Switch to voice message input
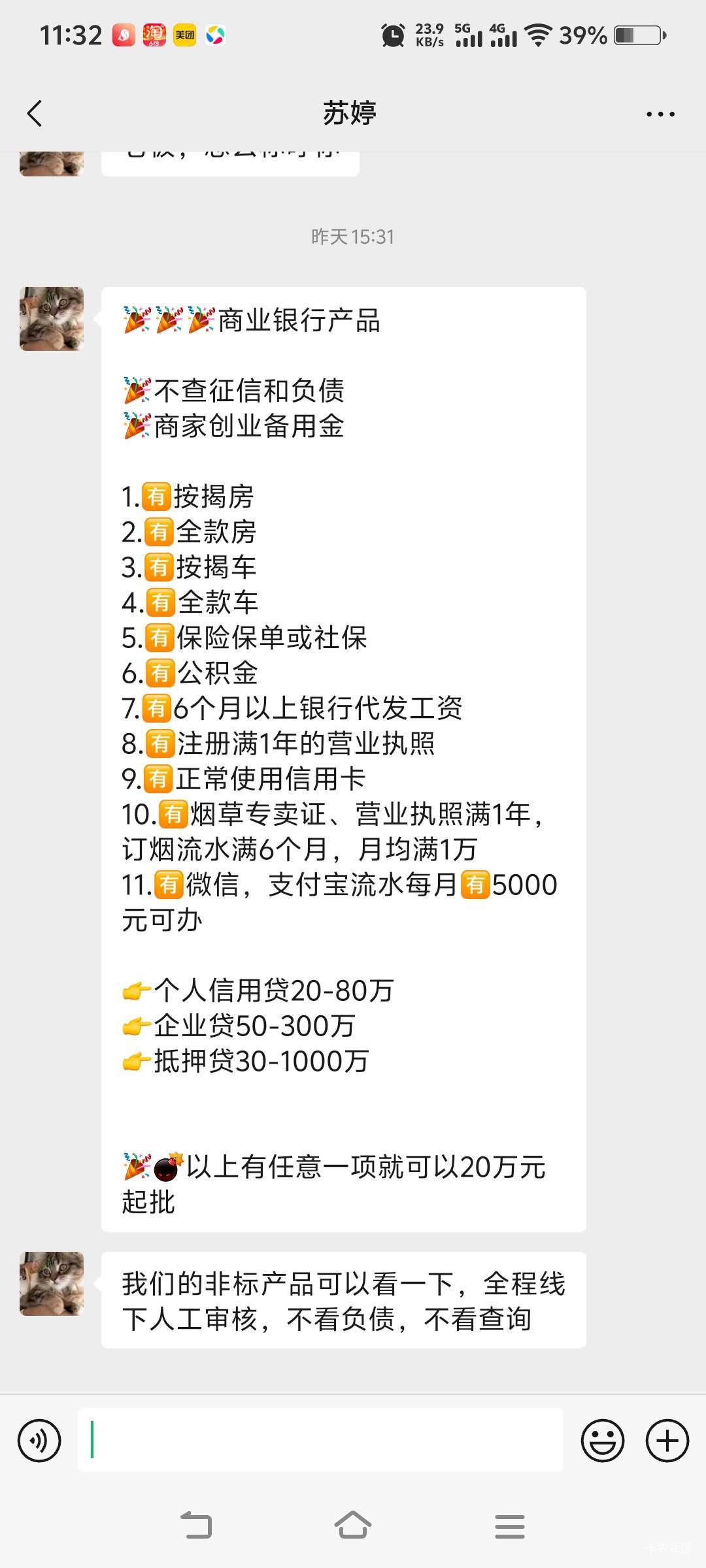This screenshot has height=1568, width=706. pyautogui.click(x=39, y=1441)
